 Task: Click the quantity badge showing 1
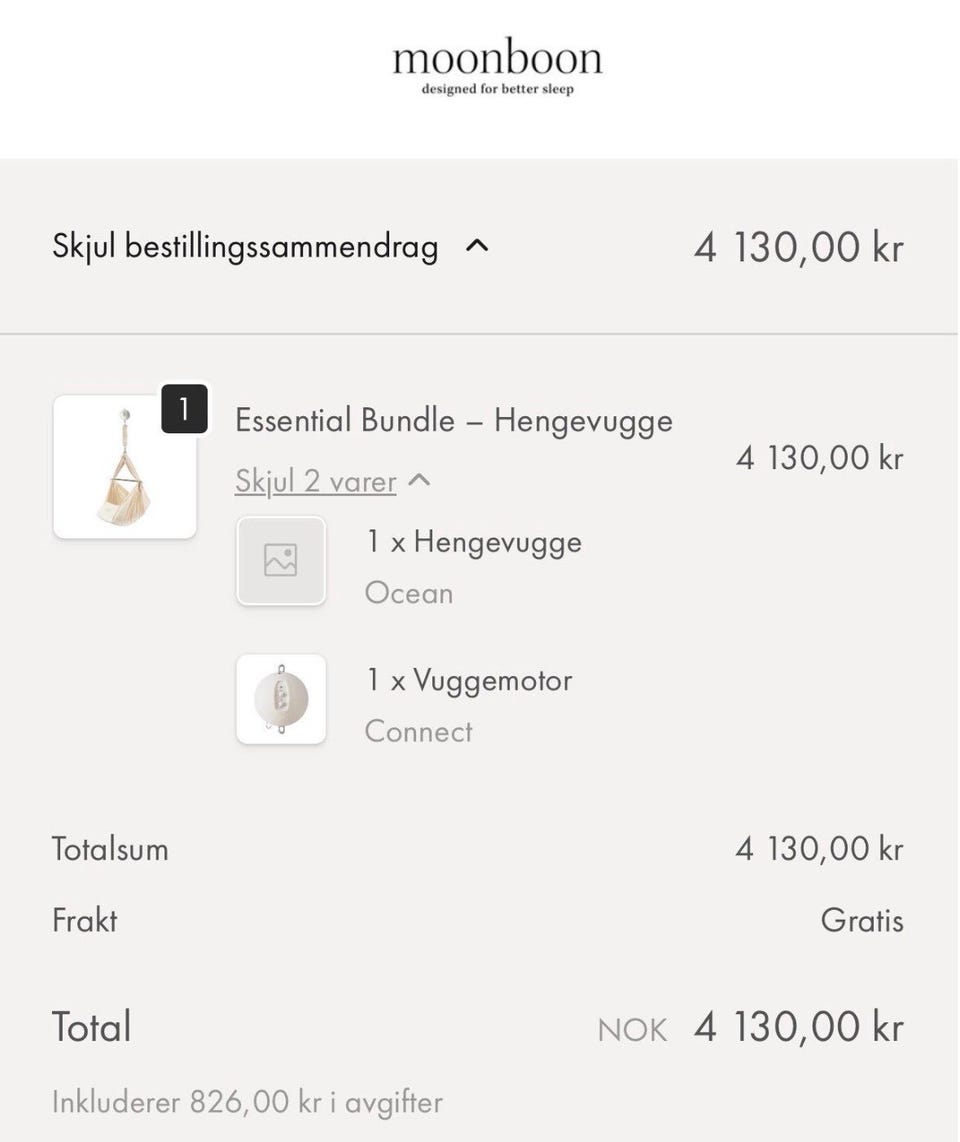click(x=185, y=409)
